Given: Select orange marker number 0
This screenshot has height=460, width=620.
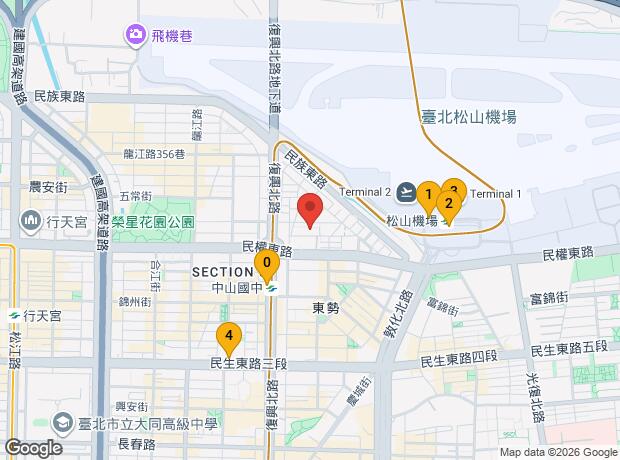Looking at the screenshot, I should 267,264.
